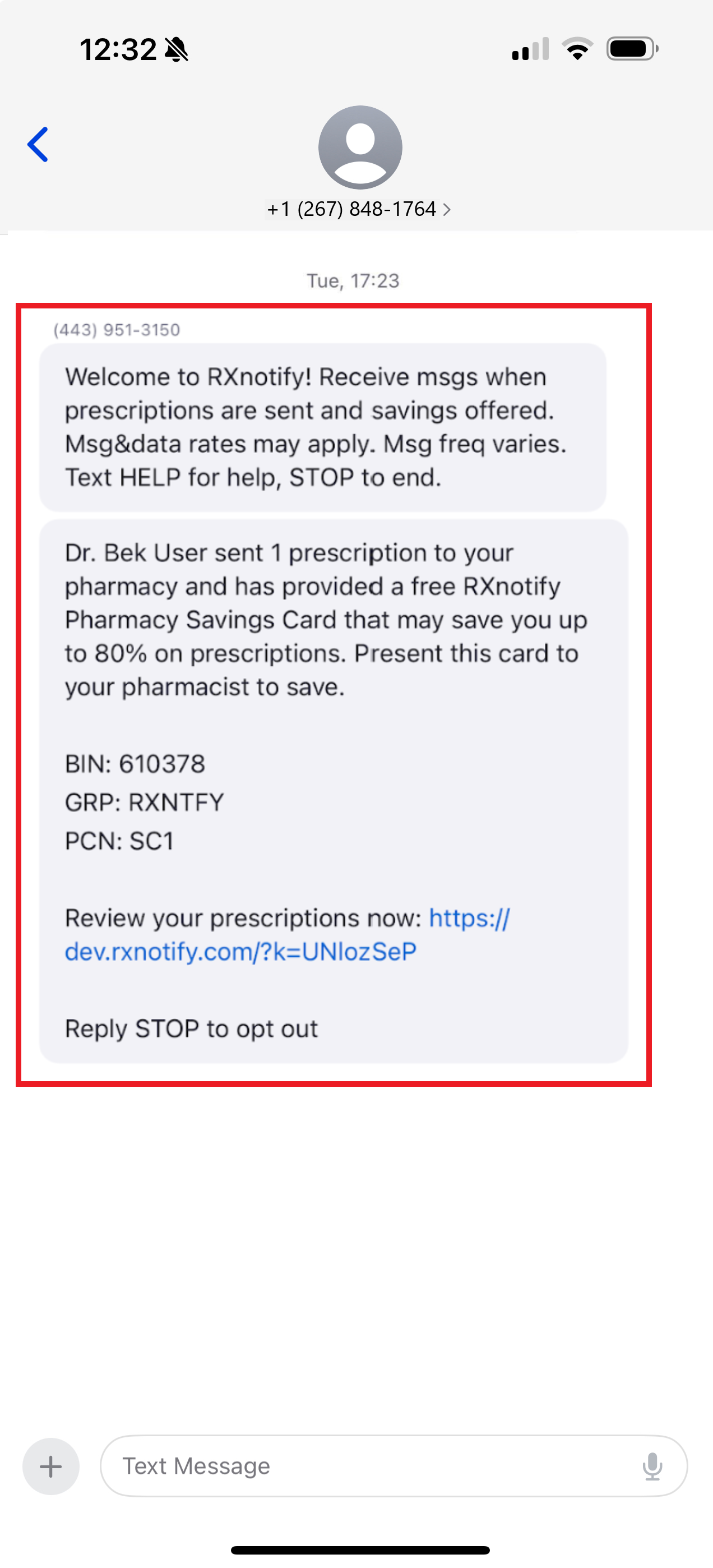The width and height of the screenshot is (713, 1568).
Task: Tap the 12:32 clock in status bar
Action: point(119,49)
